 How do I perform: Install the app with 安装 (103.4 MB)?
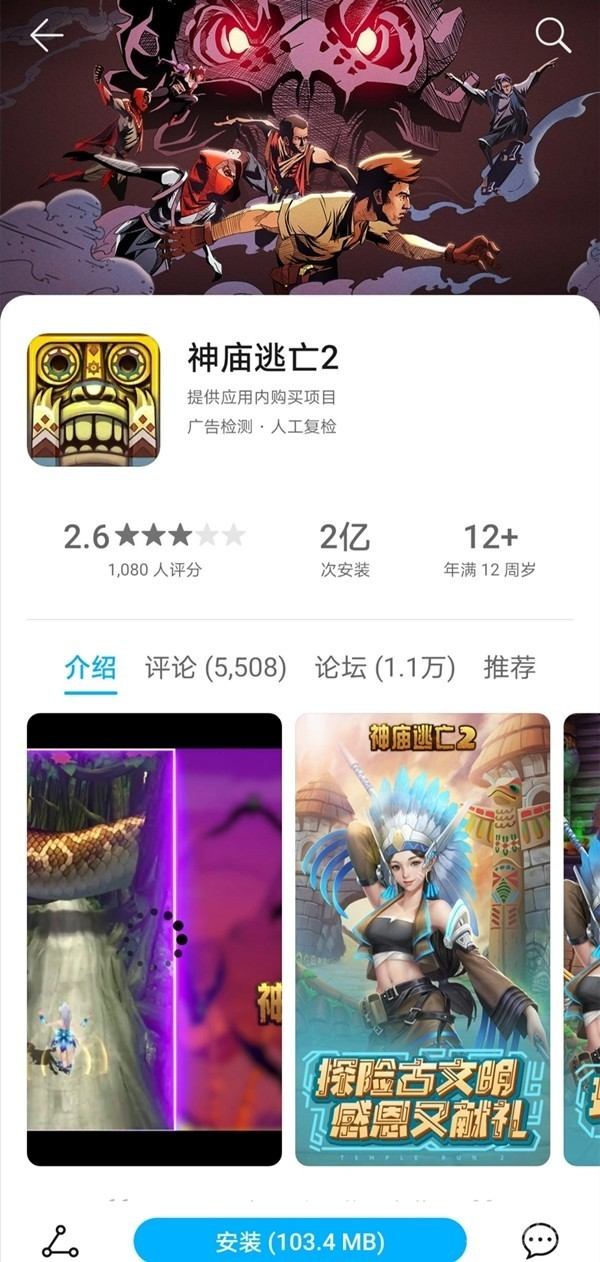(300, 1242)
